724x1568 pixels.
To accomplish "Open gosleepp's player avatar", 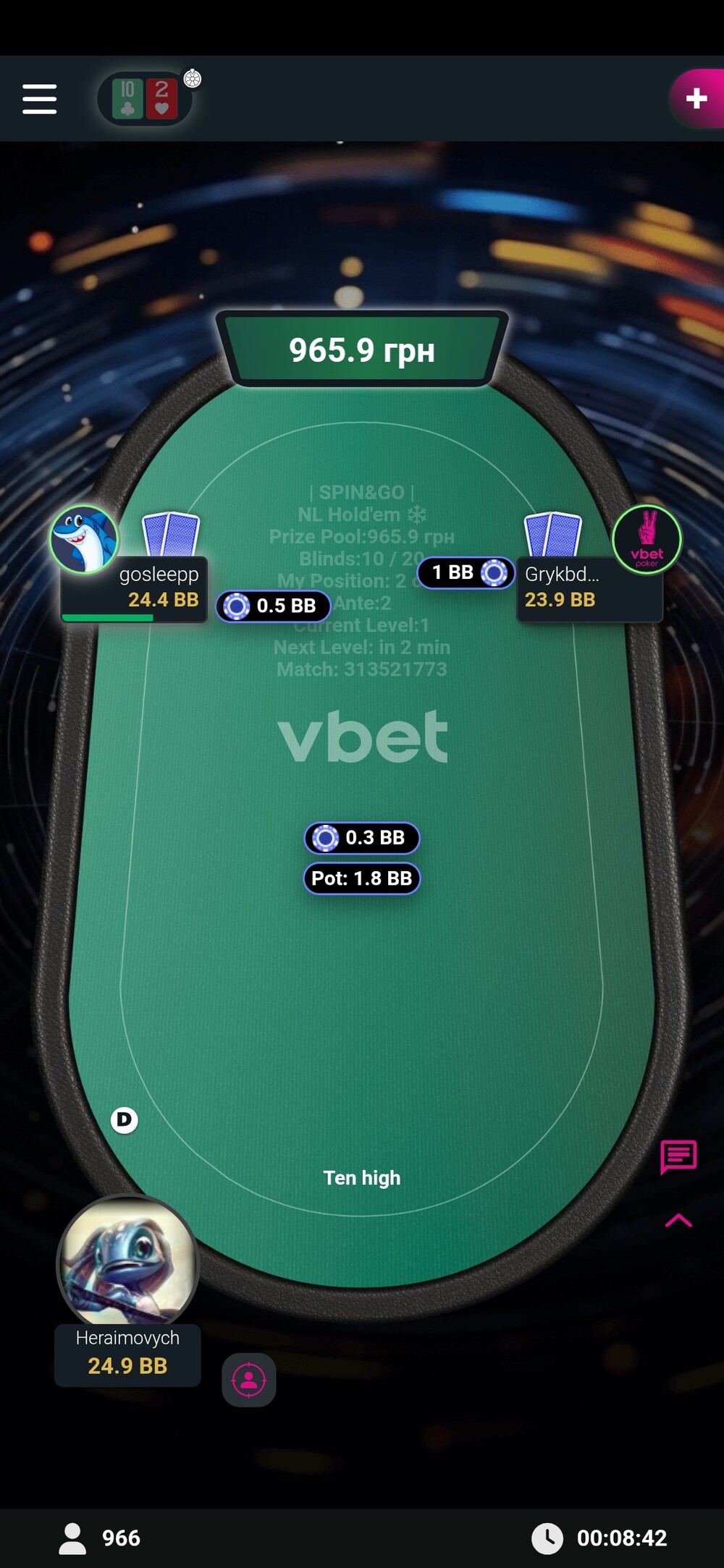I will click(x=84, y=539).
